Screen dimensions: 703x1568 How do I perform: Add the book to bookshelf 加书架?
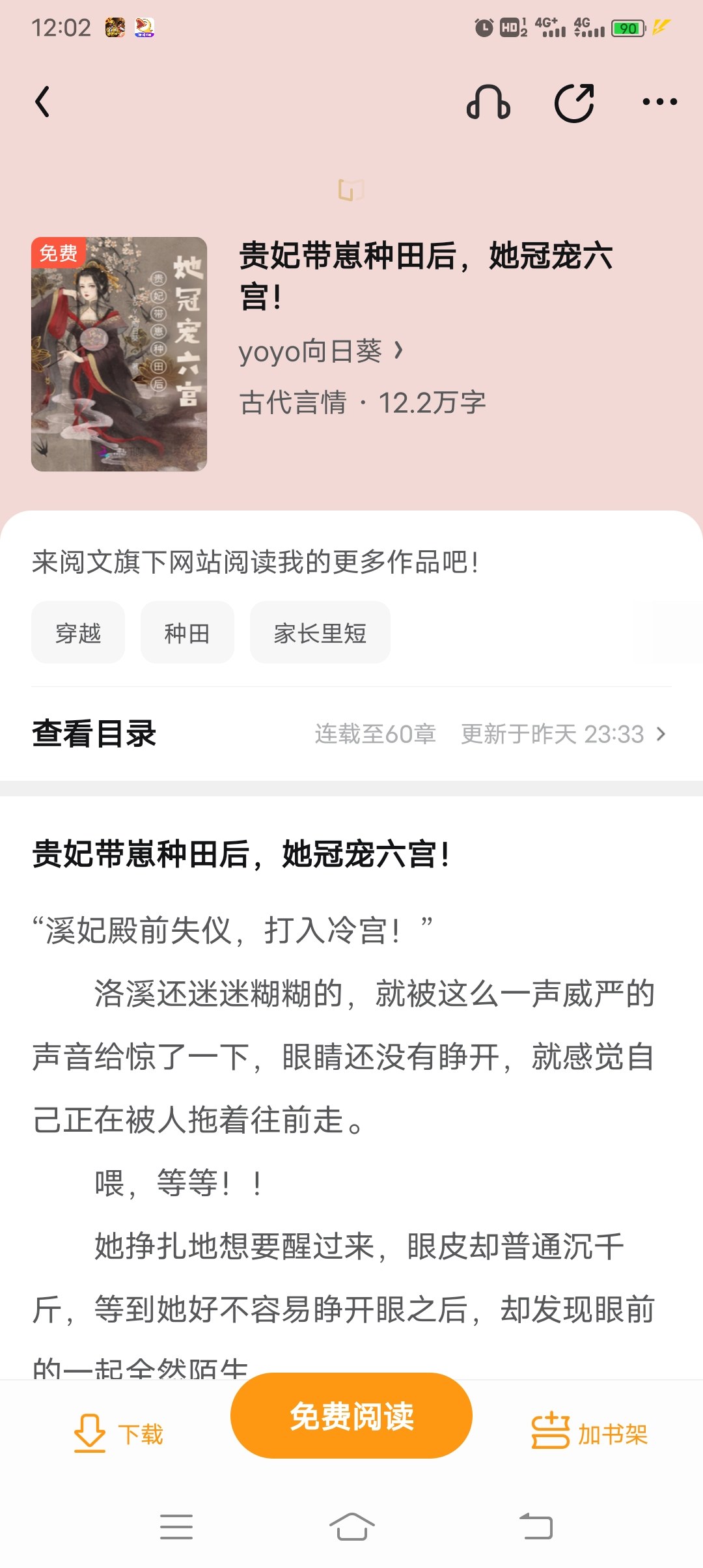click(x=590, y=1433)
